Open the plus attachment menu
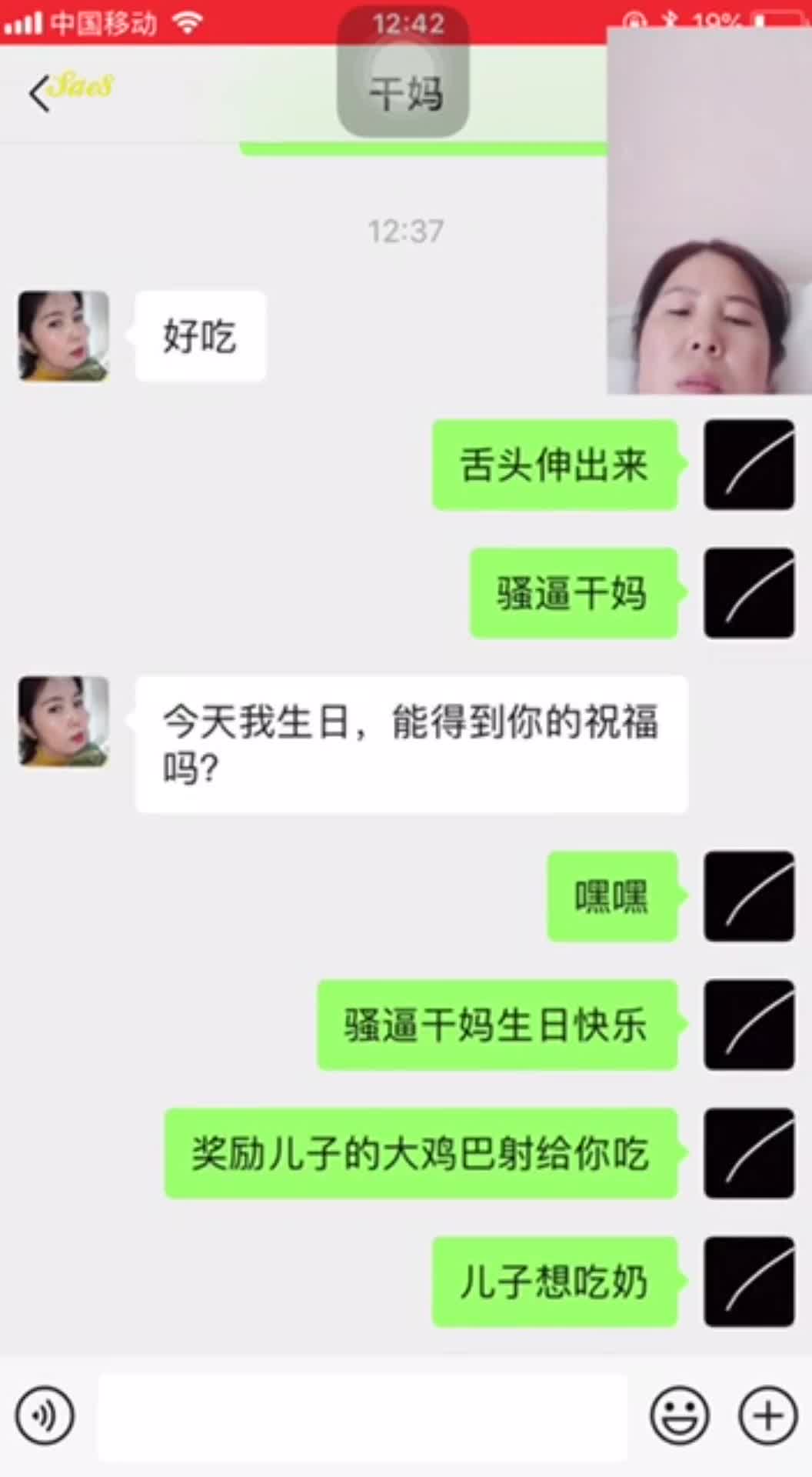 [767, 1415]
